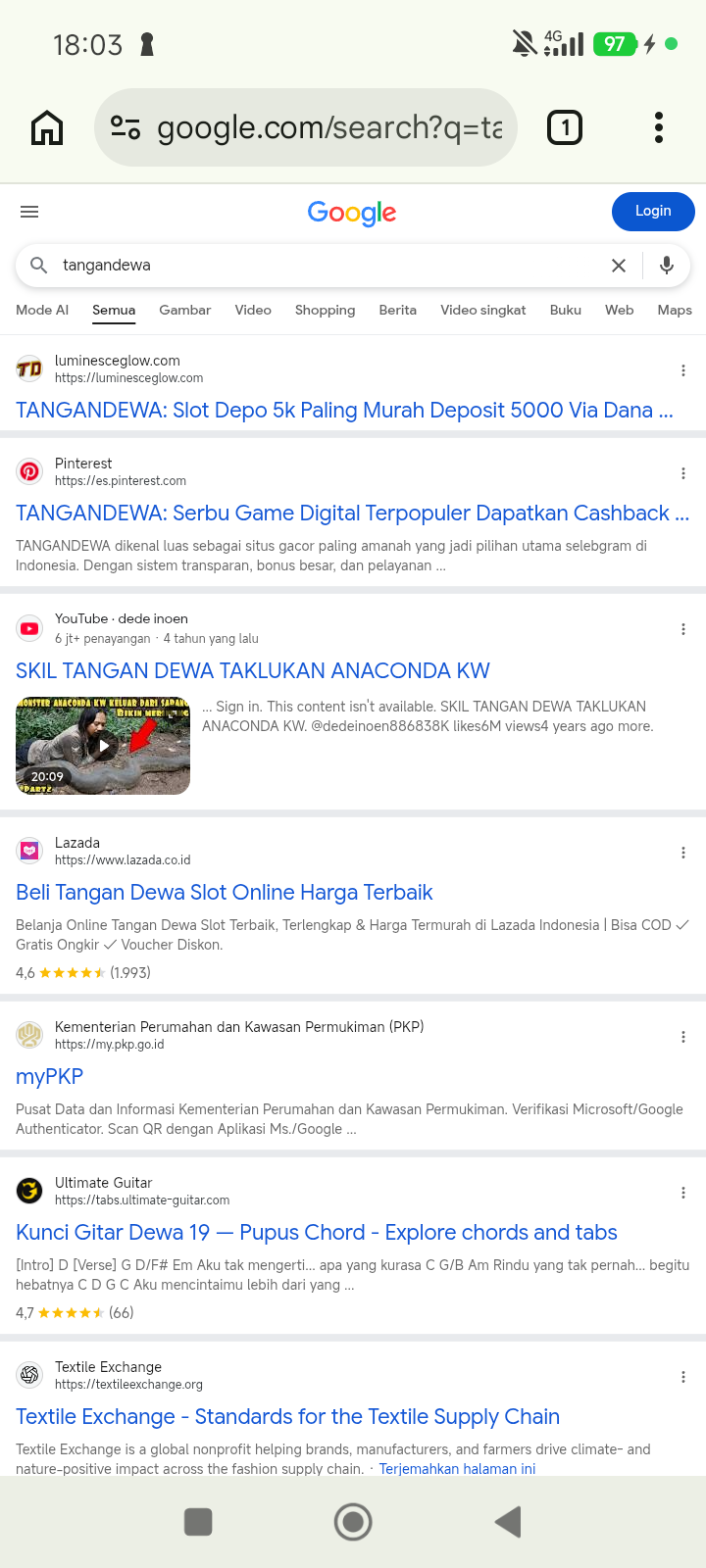
Task: Open more options for the Ultimate Guitar result
Action: [683, 1193]
